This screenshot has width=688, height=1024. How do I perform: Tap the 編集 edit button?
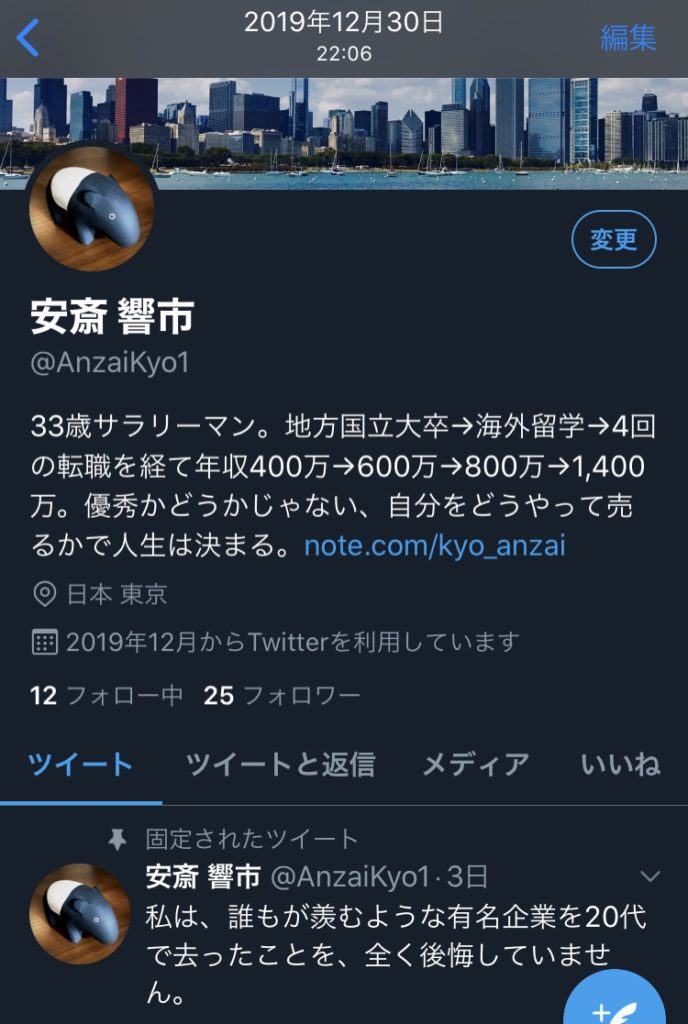(628, 38)
